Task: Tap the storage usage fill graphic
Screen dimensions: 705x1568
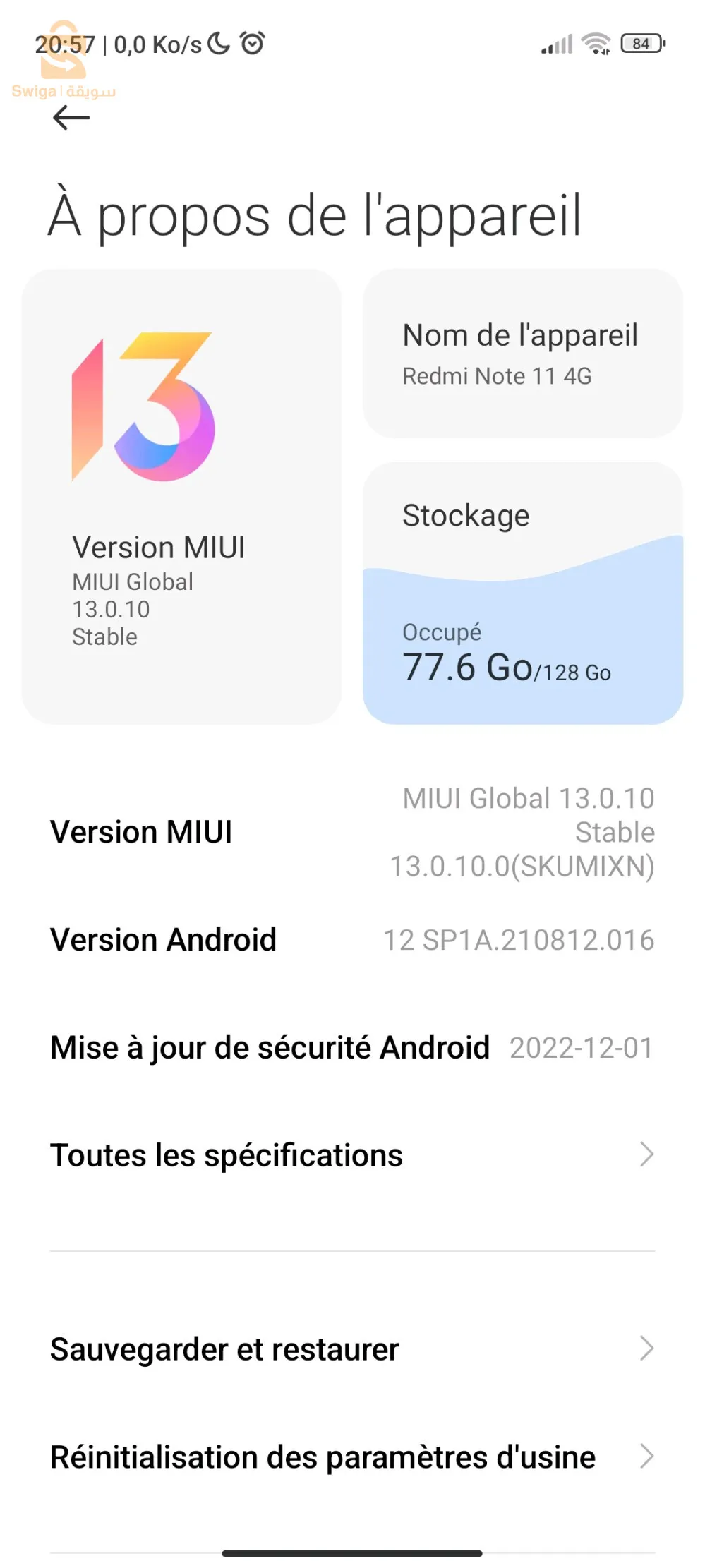Action: pos(522,656)
